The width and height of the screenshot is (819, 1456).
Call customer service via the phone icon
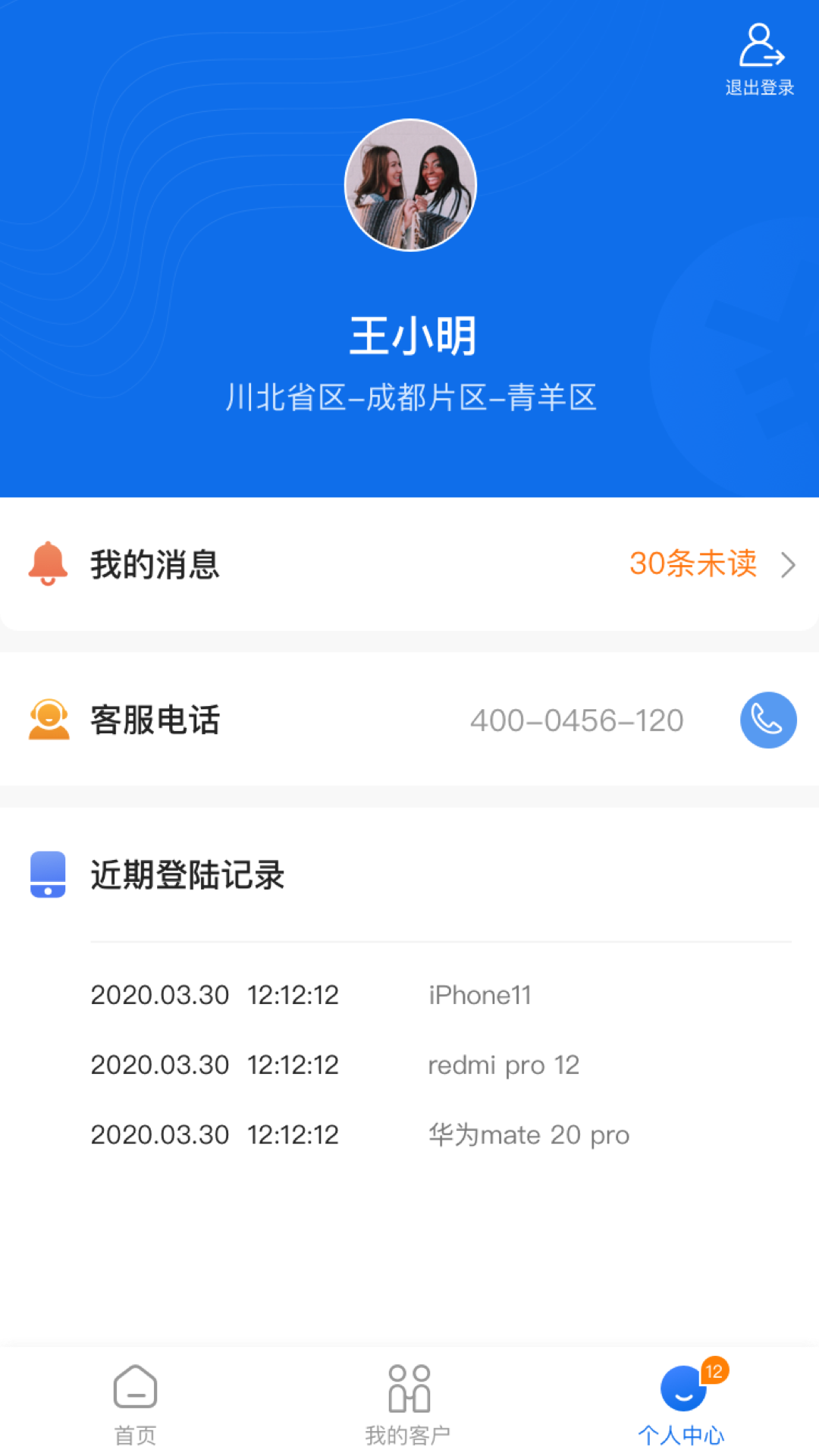(767, 720)
